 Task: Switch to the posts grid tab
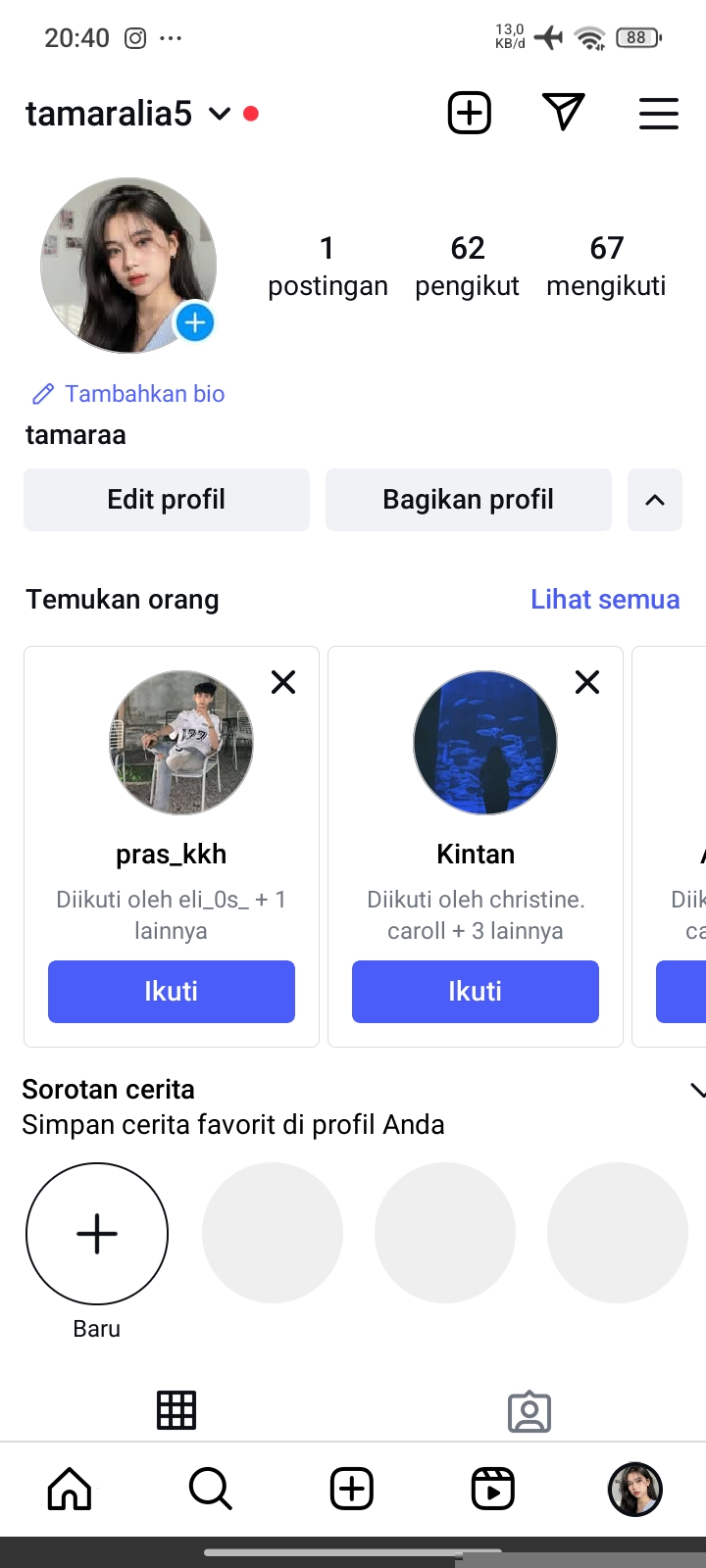click(x=176, y=1410)
